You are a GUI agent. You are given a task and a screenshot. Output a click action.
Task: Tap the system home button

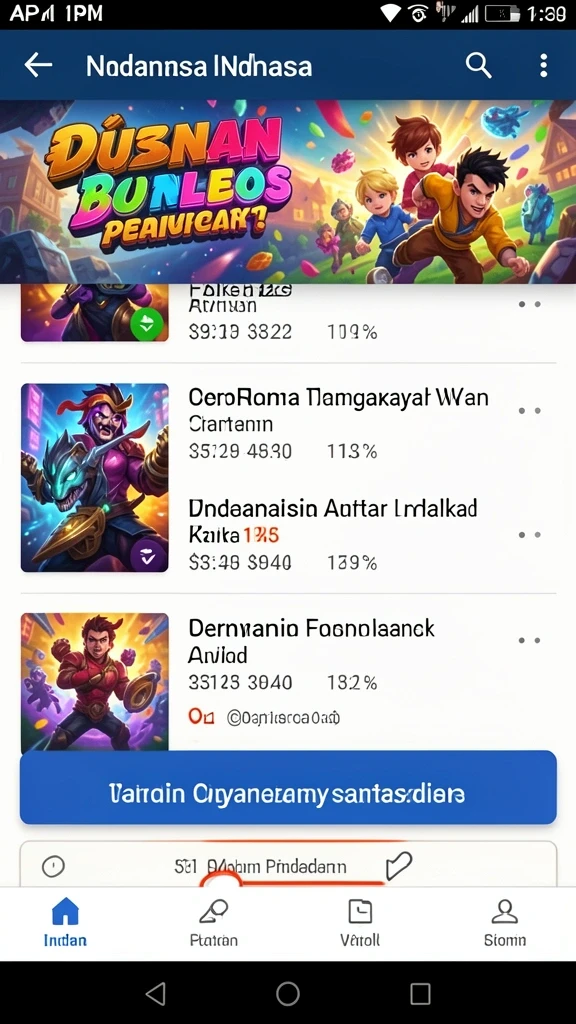288,993
